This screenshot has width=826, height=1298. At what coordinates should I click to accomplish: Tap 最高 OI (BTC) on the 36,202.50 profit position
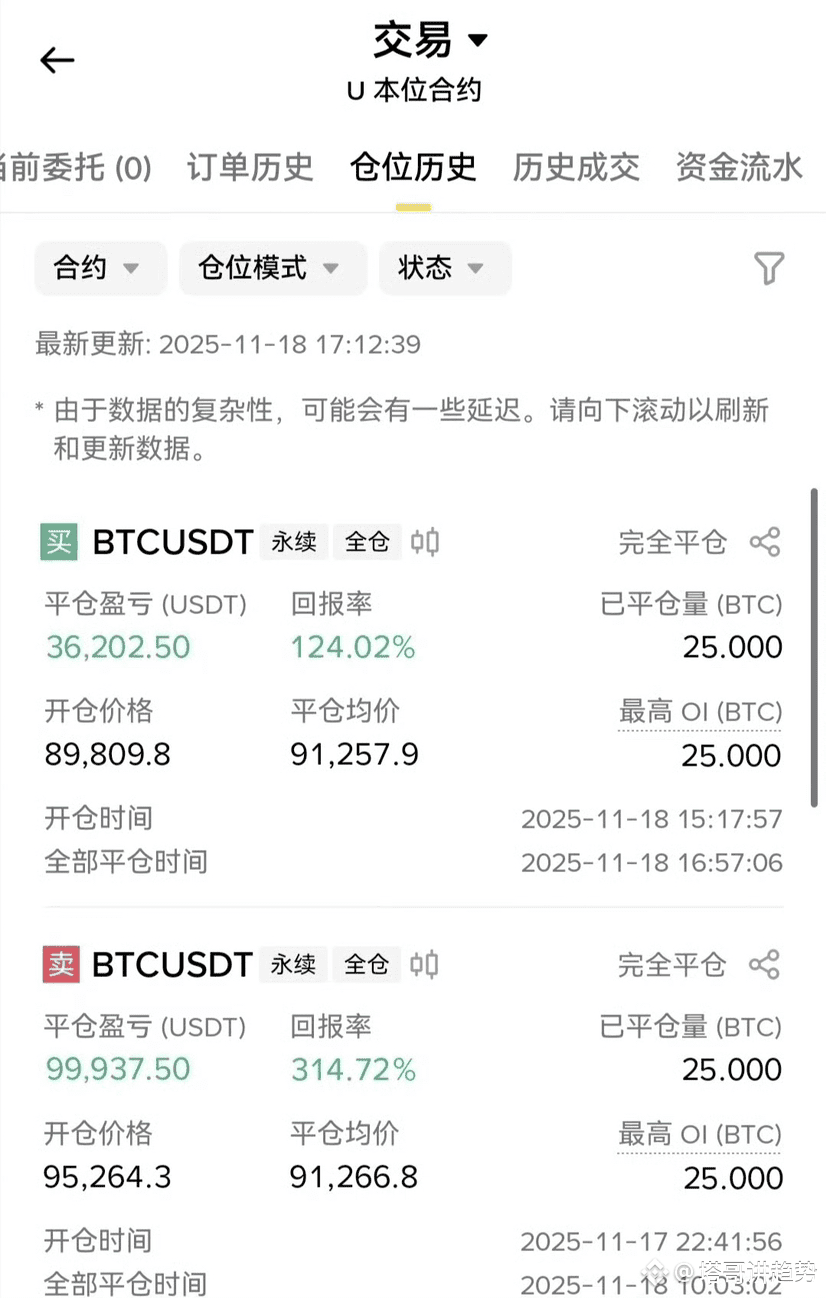[700, 713]
